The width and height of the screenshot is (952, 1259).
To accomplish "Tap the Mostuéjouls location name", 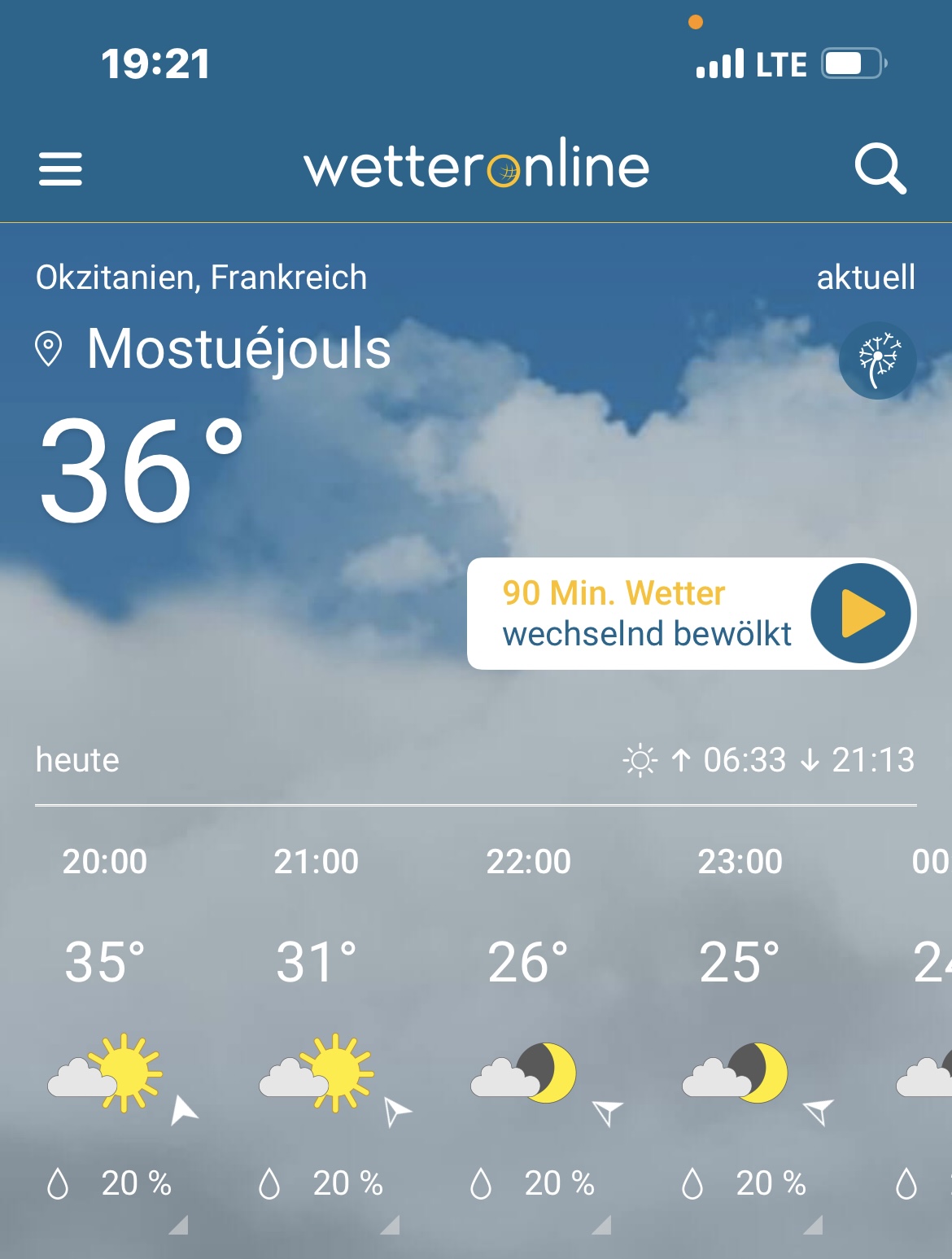I will pos(238,348).
